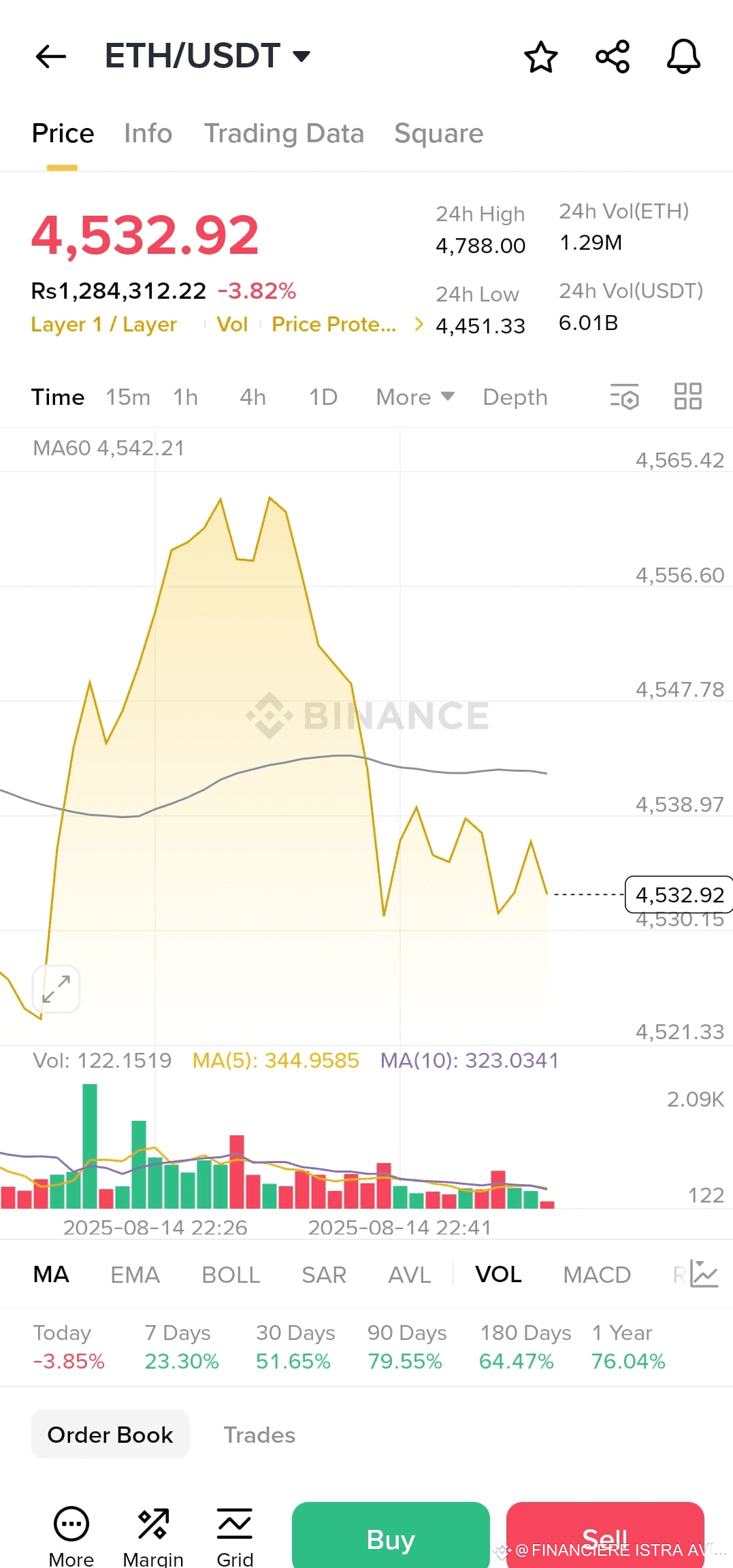Select the 15m chart interval
This screenshot has width=733, height=1568.
click(x=128, y=397)
